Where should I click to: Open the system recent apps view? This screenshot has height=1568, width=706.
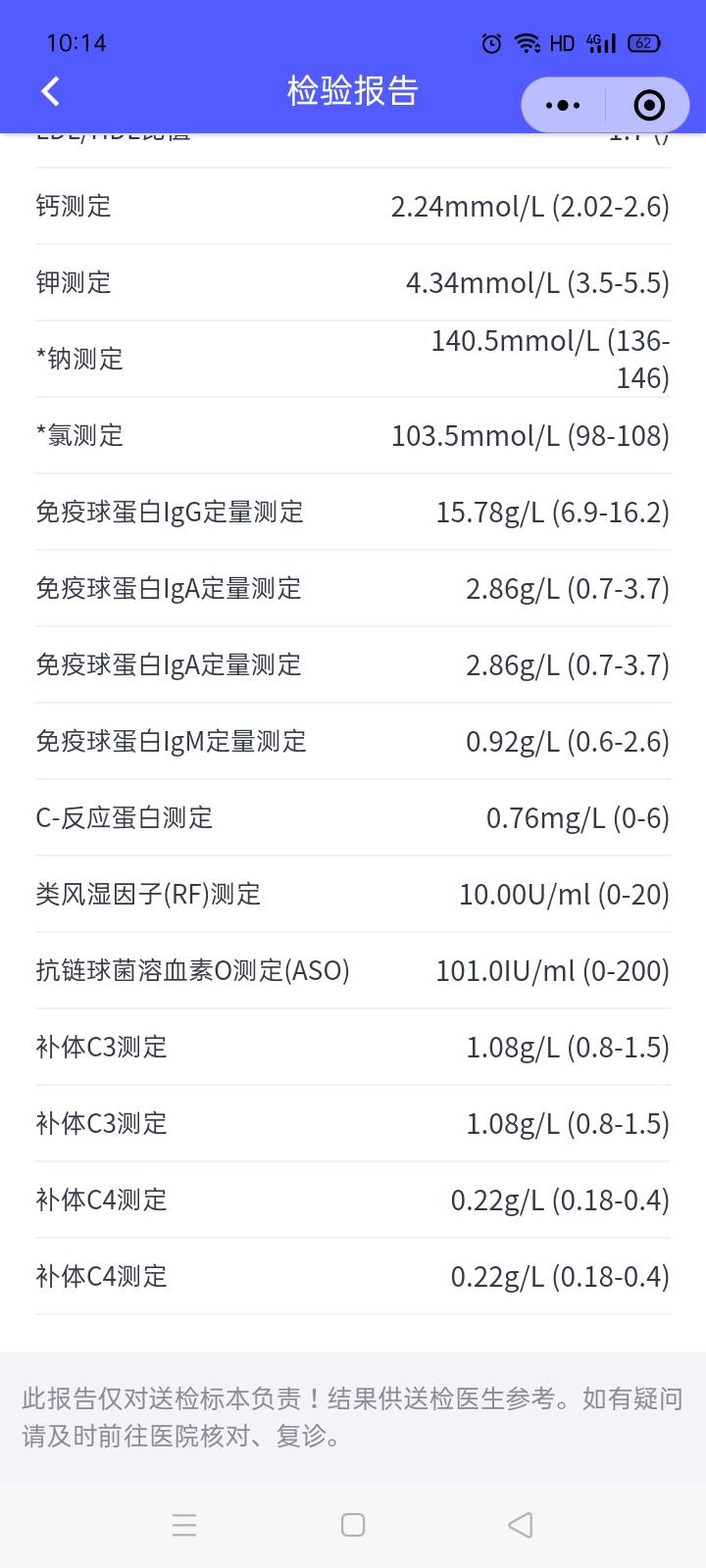click(x=184, y=1525)
